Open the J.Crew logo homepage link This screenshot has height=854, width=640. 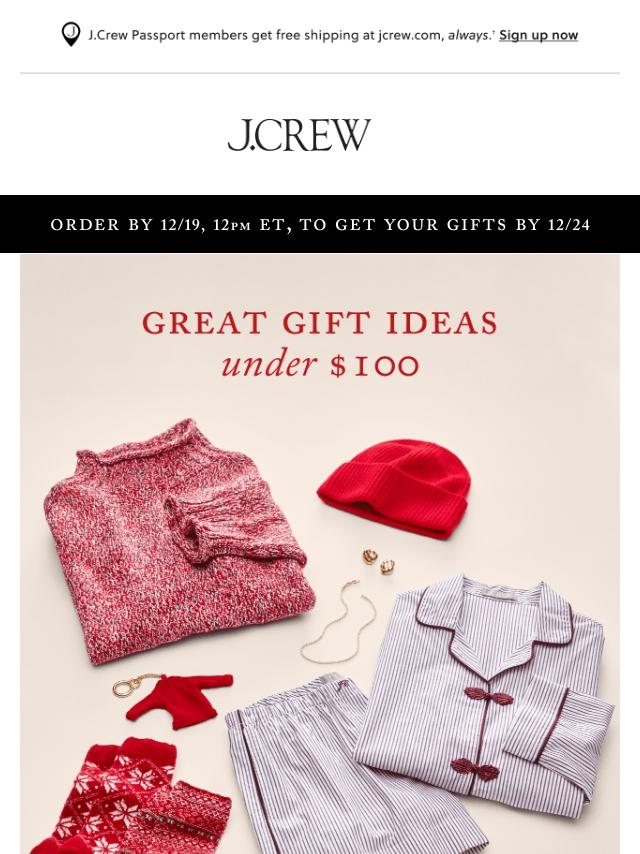[x=299, y=135]
